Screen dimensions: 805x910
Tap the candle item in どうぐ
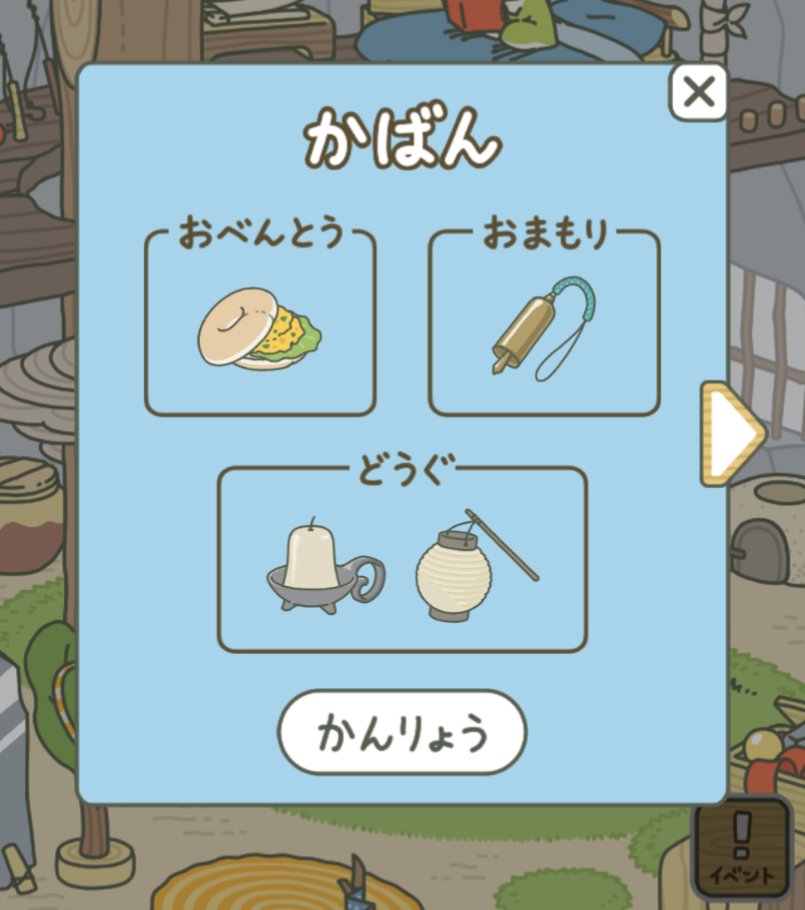[323, 566]
